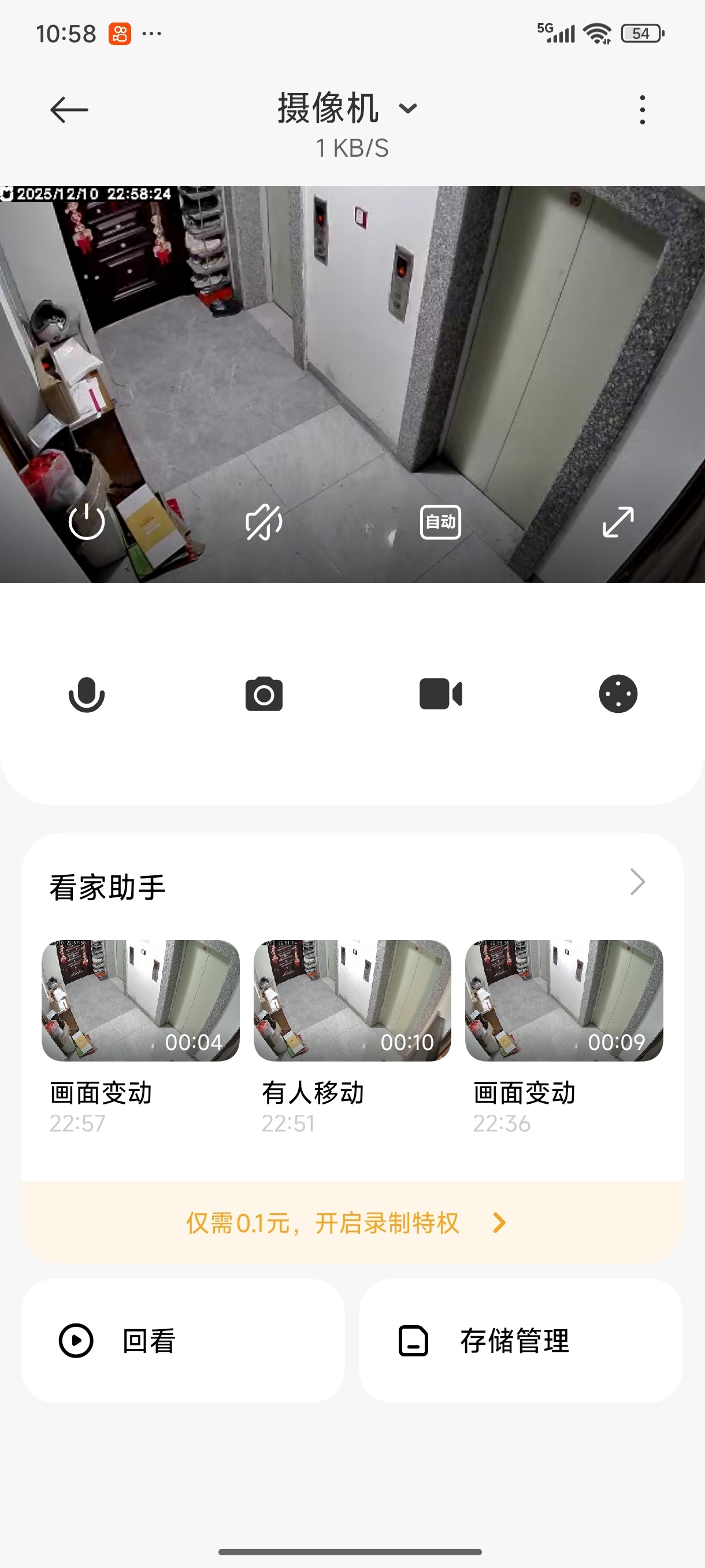Go back using the arrow icon
705x1568 pixels.
tap(69, 110)
